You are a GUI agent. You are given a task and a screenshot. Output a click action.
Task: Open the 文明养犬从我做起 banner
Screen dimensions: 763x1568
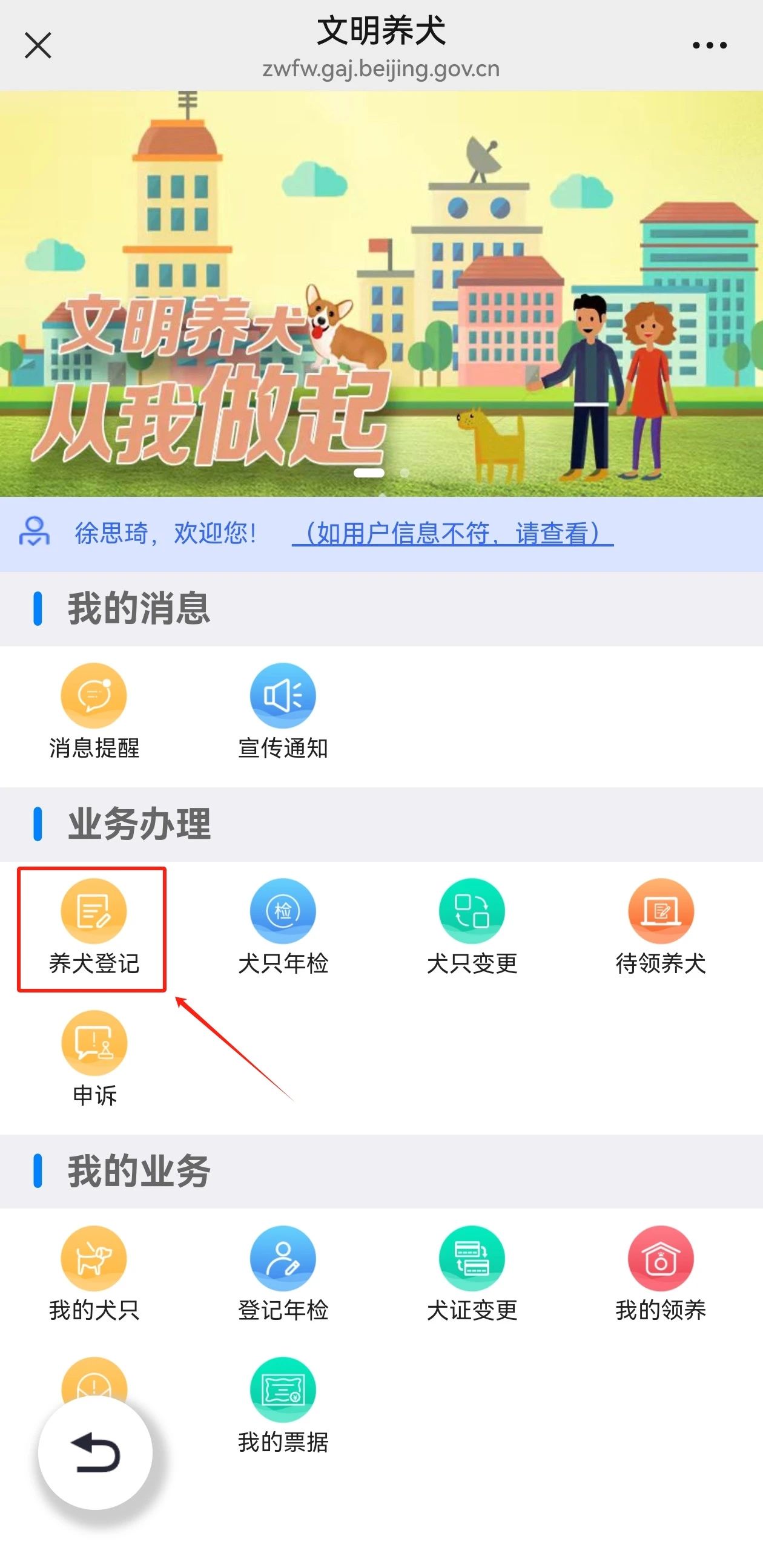click(x=381, y=294)
